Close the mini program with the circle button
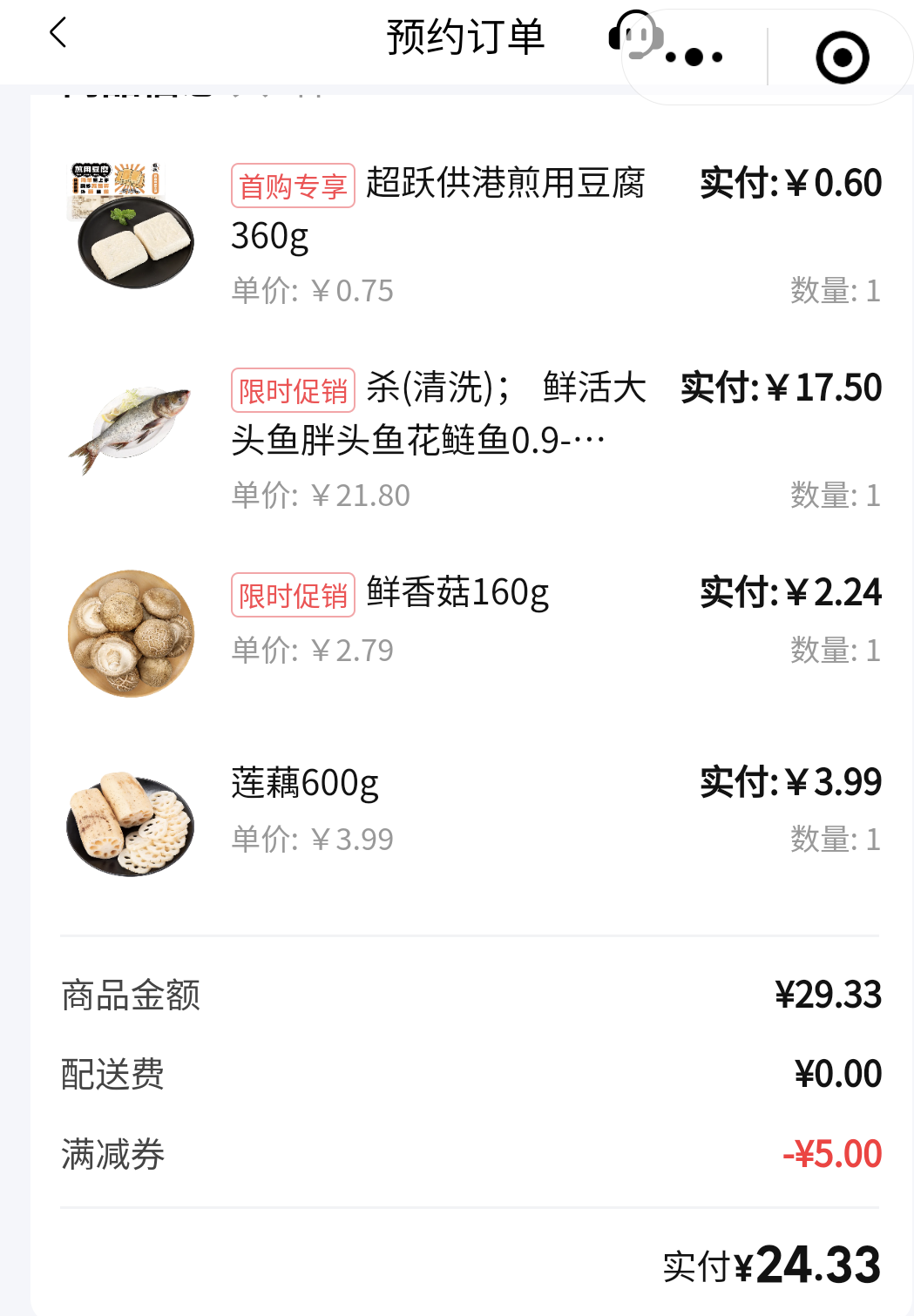This screenshot has height=1316, width=914. 842,57
